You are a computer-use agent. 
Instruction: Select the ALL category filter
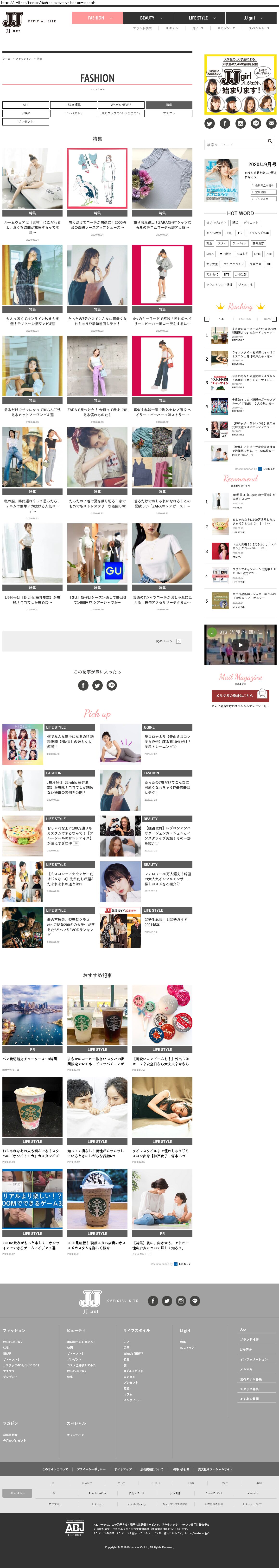(25, 105)
